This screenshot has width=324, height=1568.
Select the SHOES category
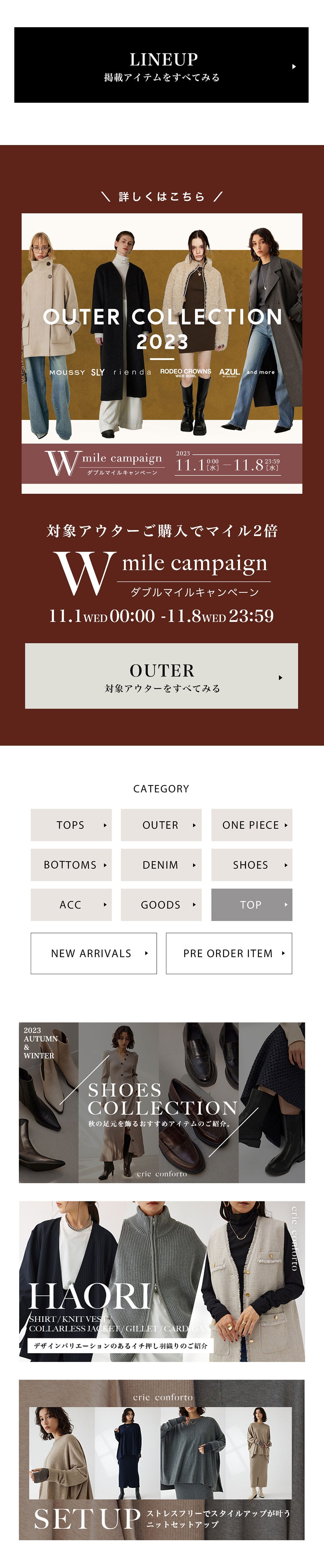coord(252,864)
